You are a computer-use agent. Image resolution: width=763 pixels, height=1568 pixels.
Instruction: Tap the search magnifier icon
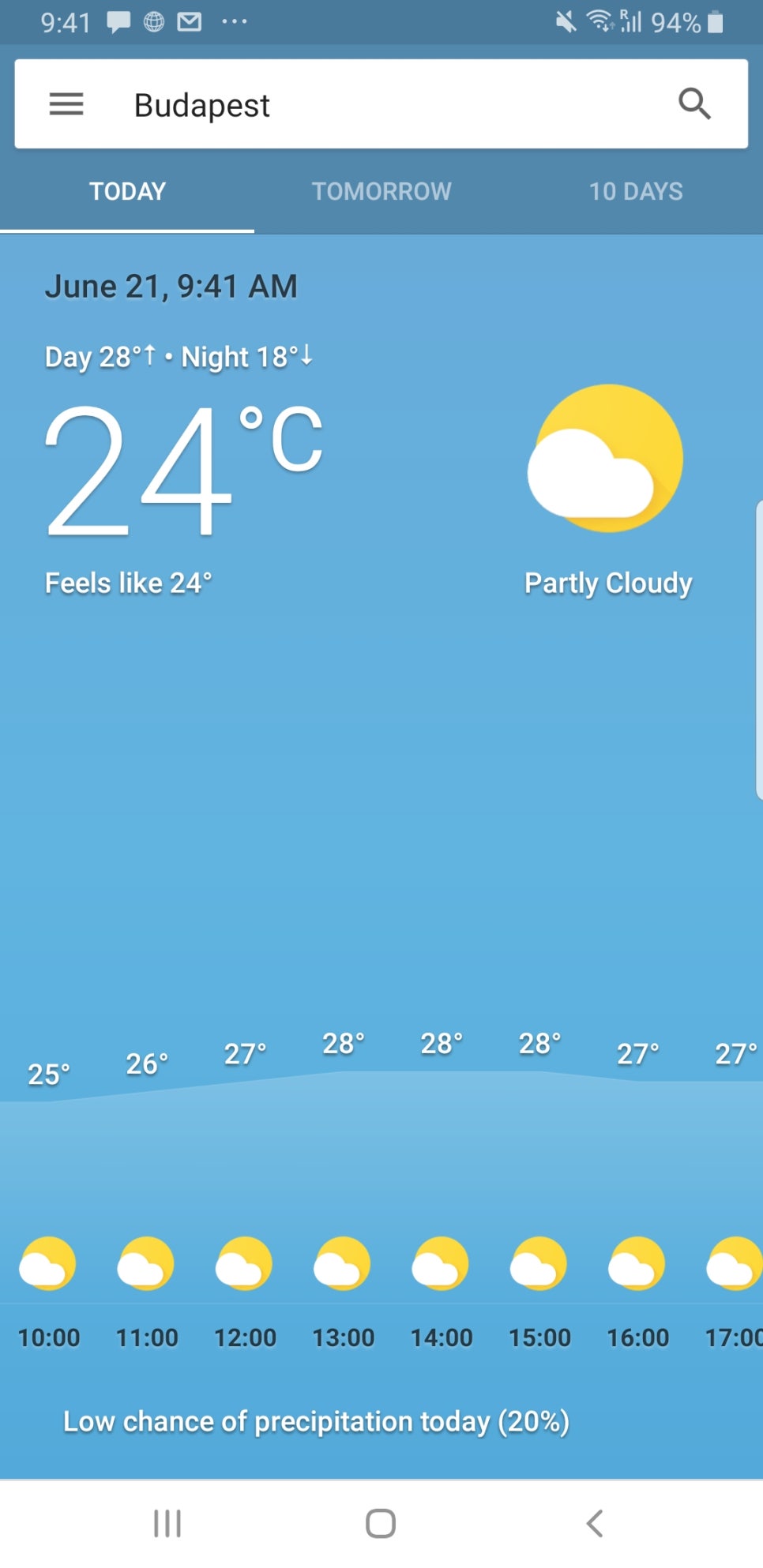point(694,103)
